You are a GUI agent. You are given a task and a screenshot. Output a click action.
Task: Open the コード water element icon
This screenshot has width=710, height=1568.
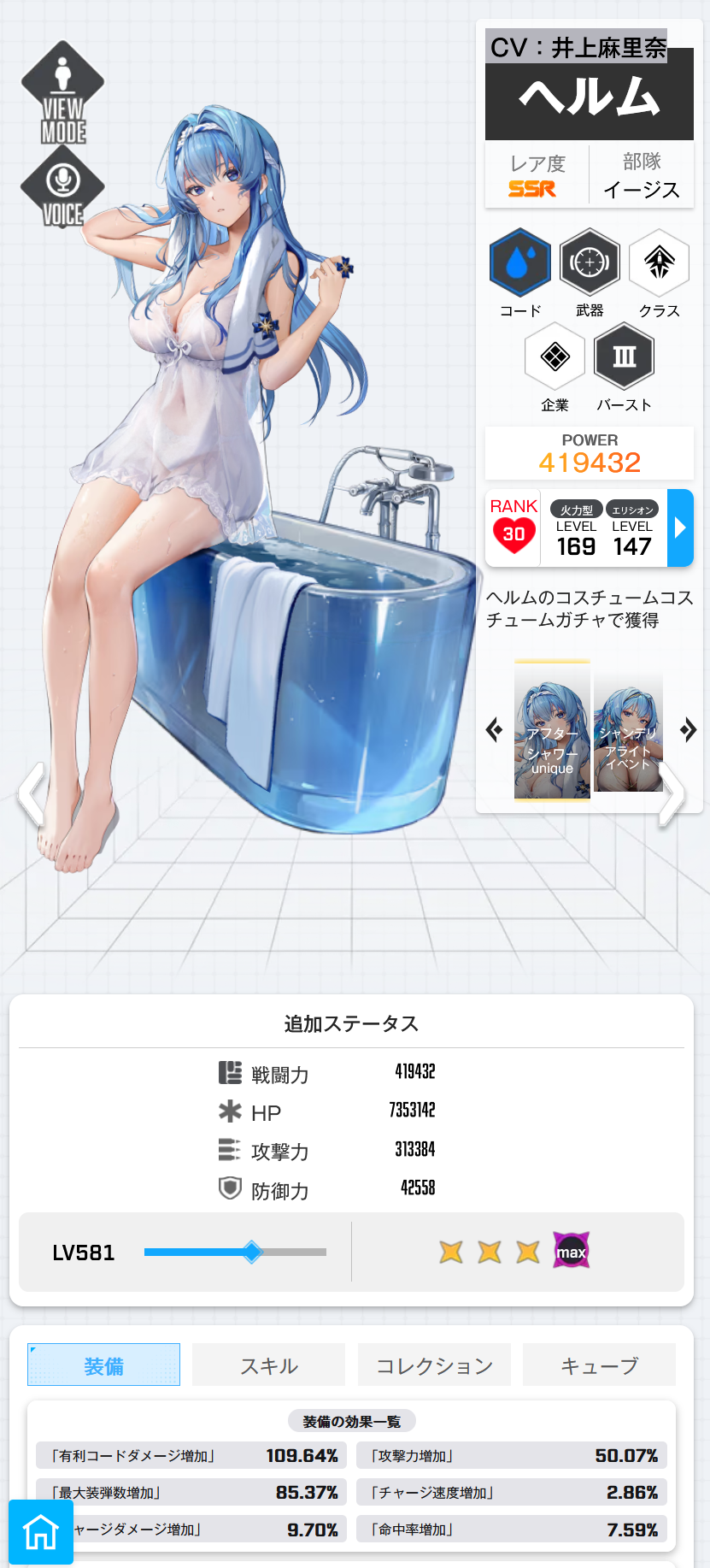pyautogui.click(x=520, y=262)
